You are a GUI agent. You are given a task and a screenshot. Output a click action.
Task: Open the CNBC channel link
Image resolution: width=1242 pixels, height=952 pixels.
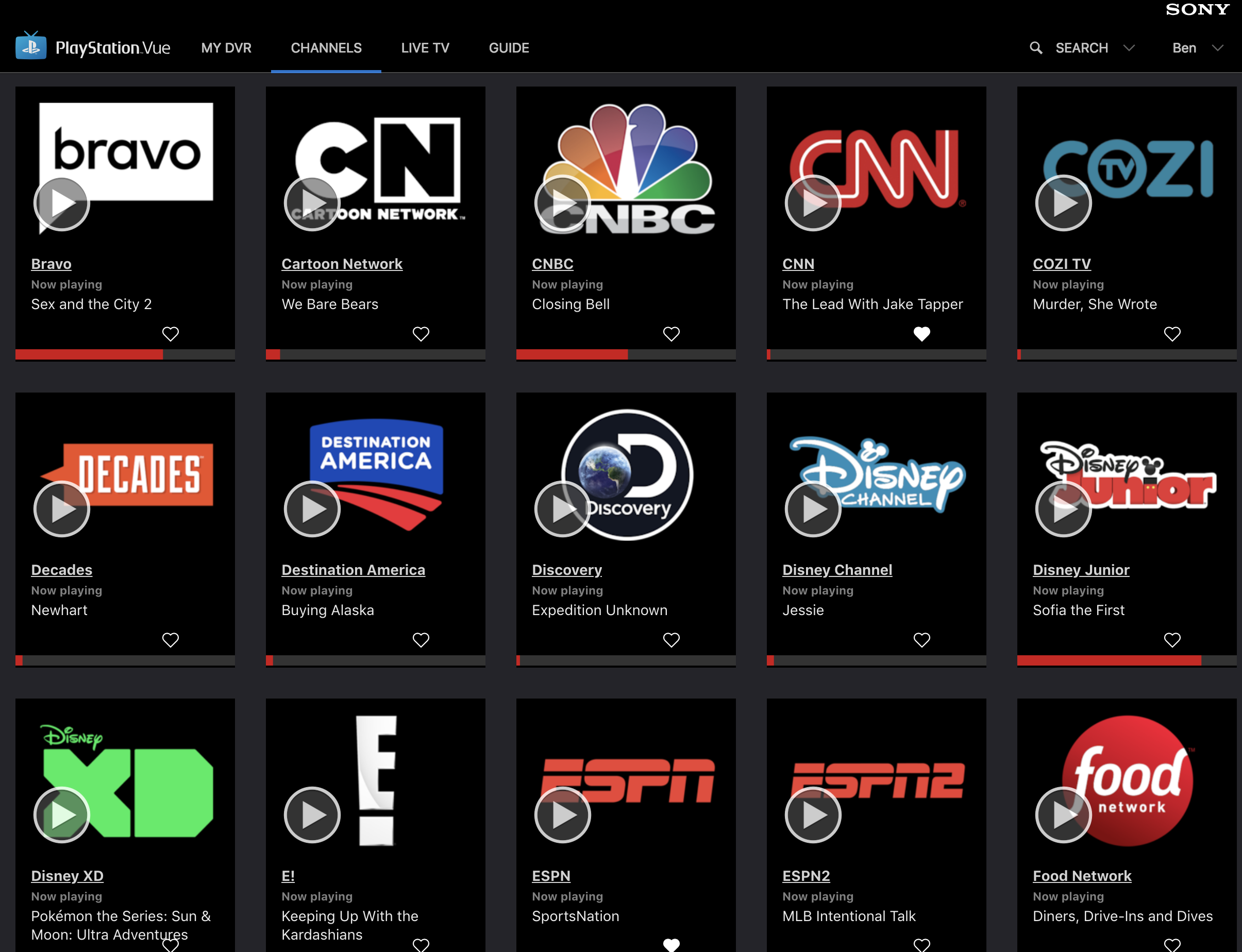552,264
